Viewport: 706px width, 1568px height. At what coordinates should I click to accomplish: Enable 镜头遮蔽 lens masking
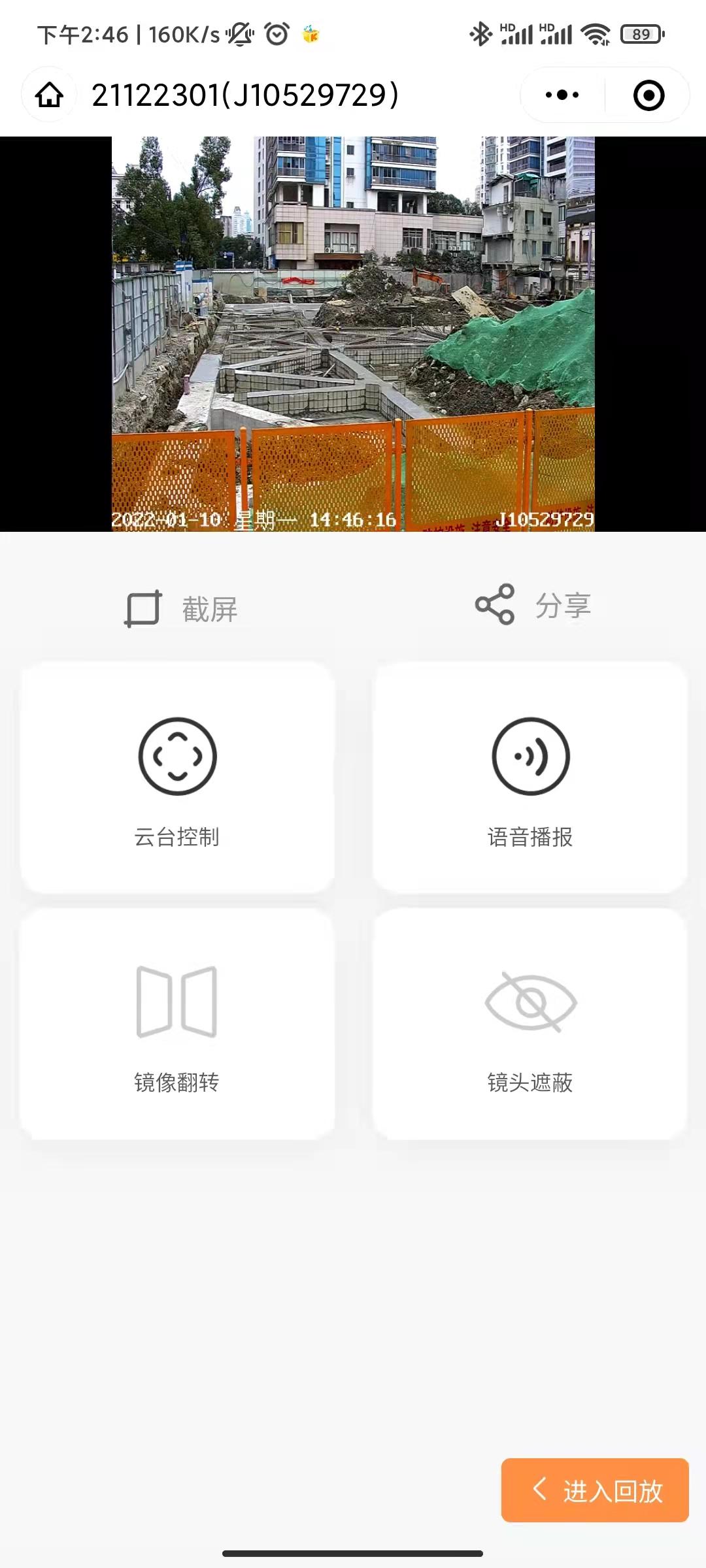[530, 1024]
